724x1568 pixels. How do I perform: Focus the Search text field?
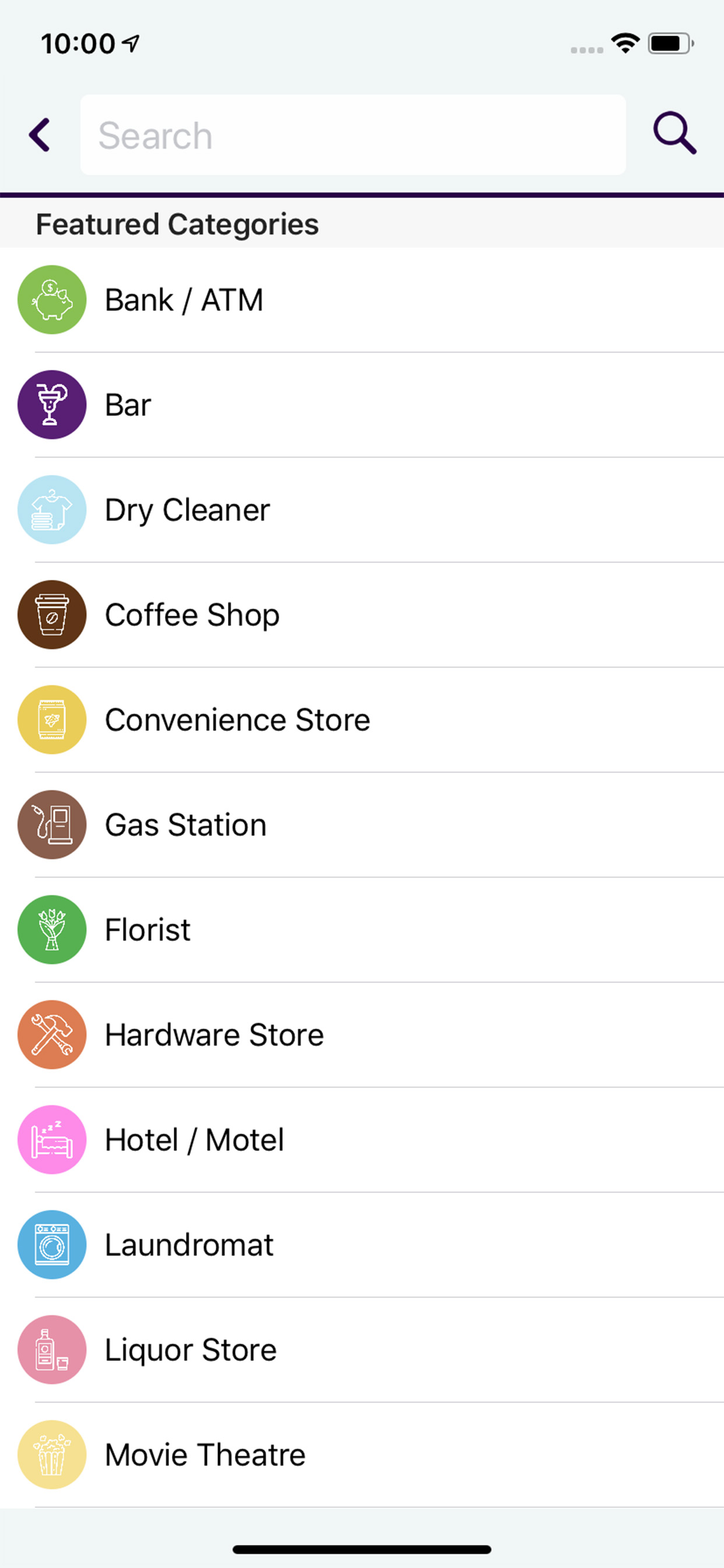click(x=353, y=135)
